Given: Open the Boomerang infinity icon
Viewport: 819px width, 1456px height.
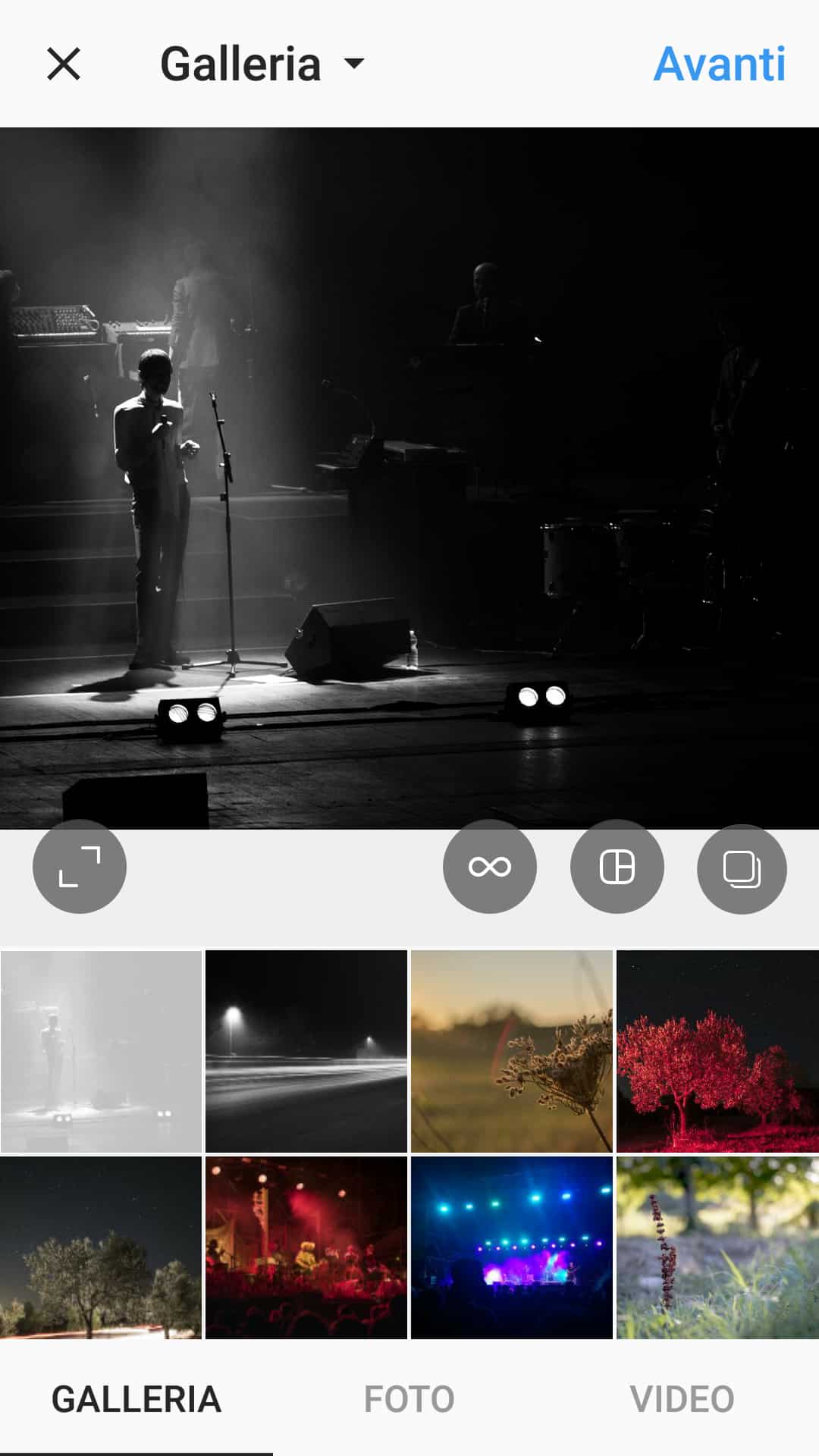Looking at the screenshot, I should click(x=490, y=867).
